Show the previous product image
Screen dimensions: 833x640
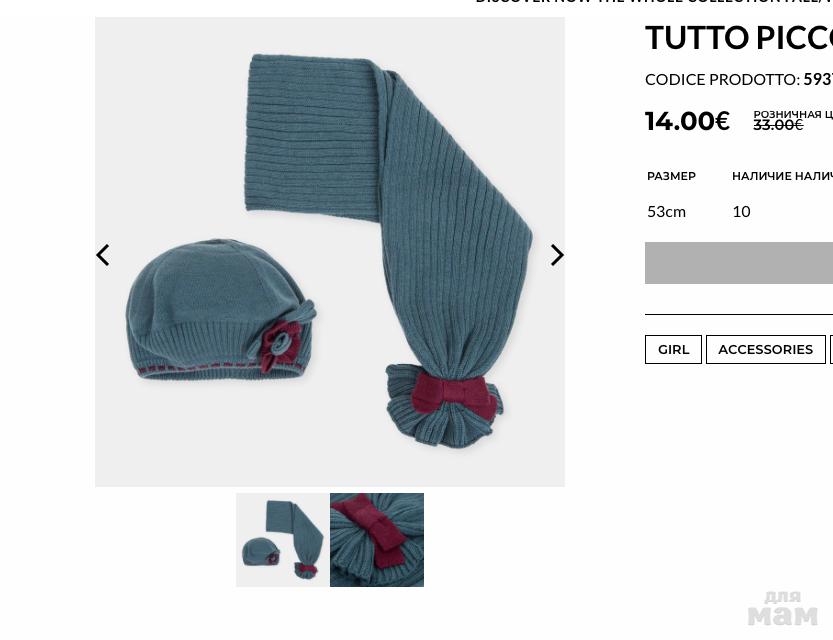103,255
